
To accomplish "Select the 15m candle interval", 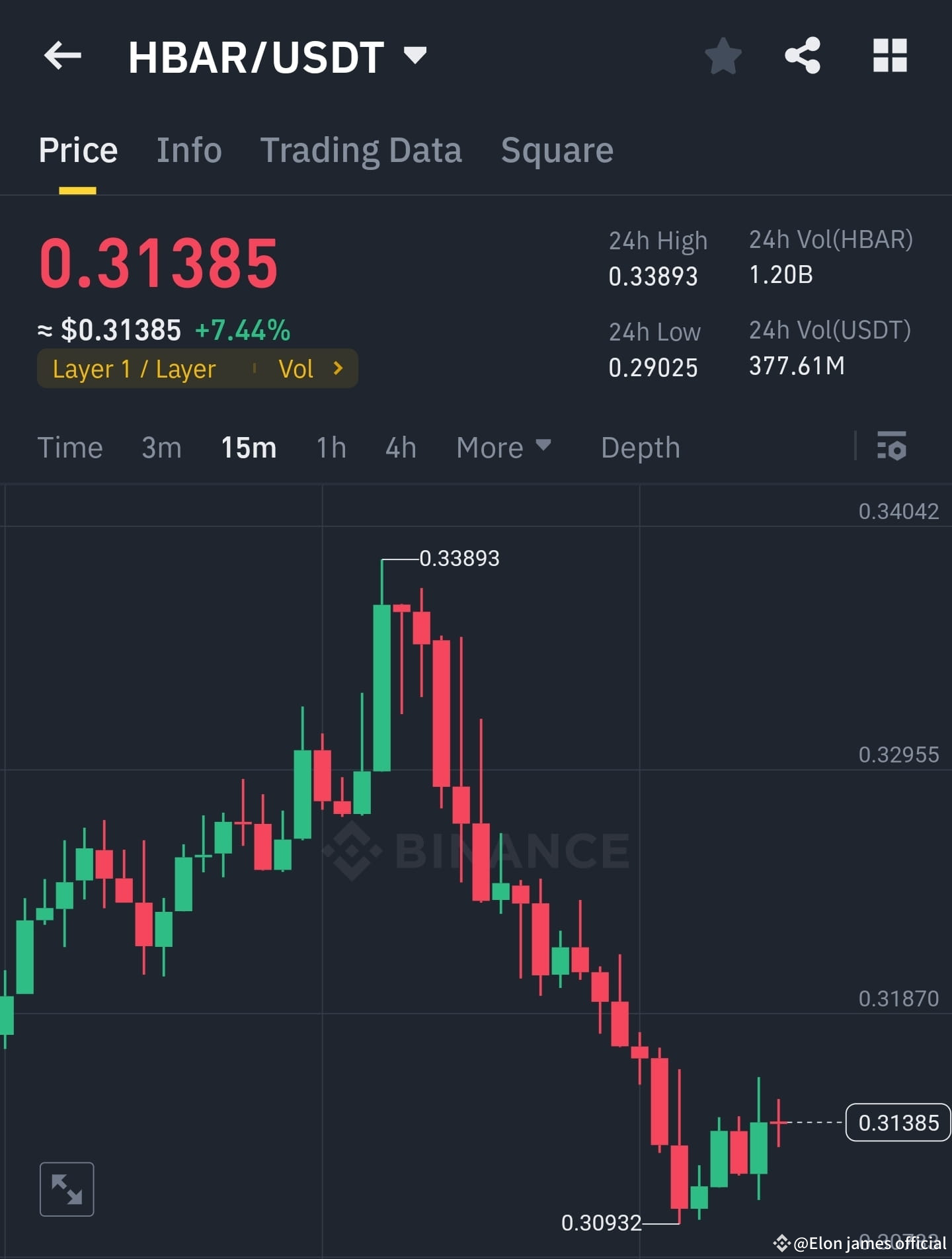I will click(248, 448).
